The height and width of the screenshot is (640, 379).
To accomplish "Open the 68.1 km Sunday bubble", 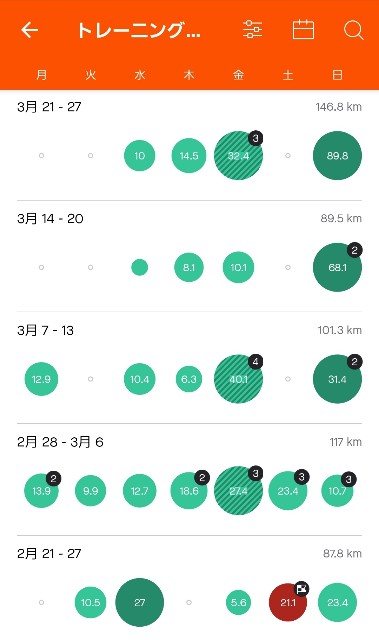I will click(x=337, y=267).
